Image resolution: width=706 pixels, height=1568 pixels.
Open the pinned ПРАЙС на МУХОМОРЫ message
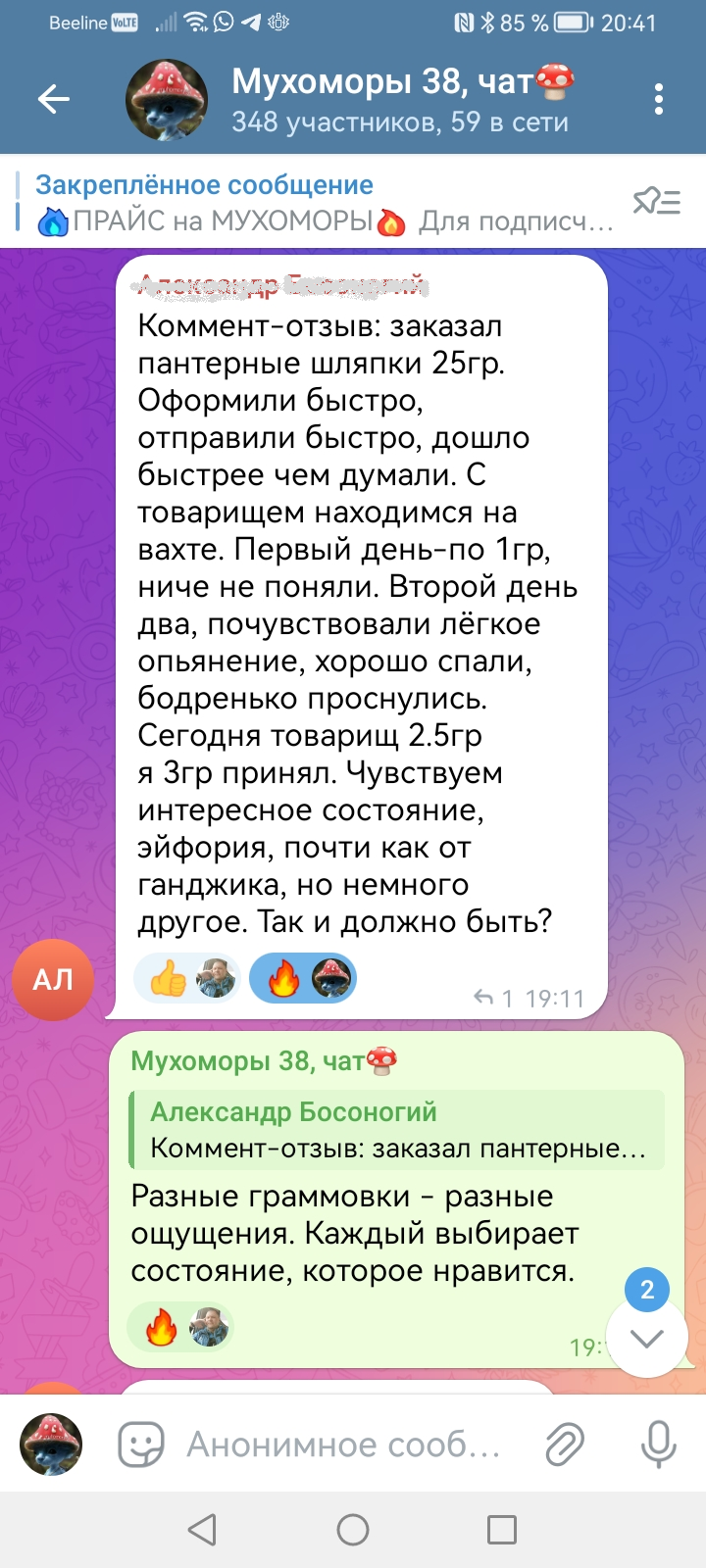324,204
